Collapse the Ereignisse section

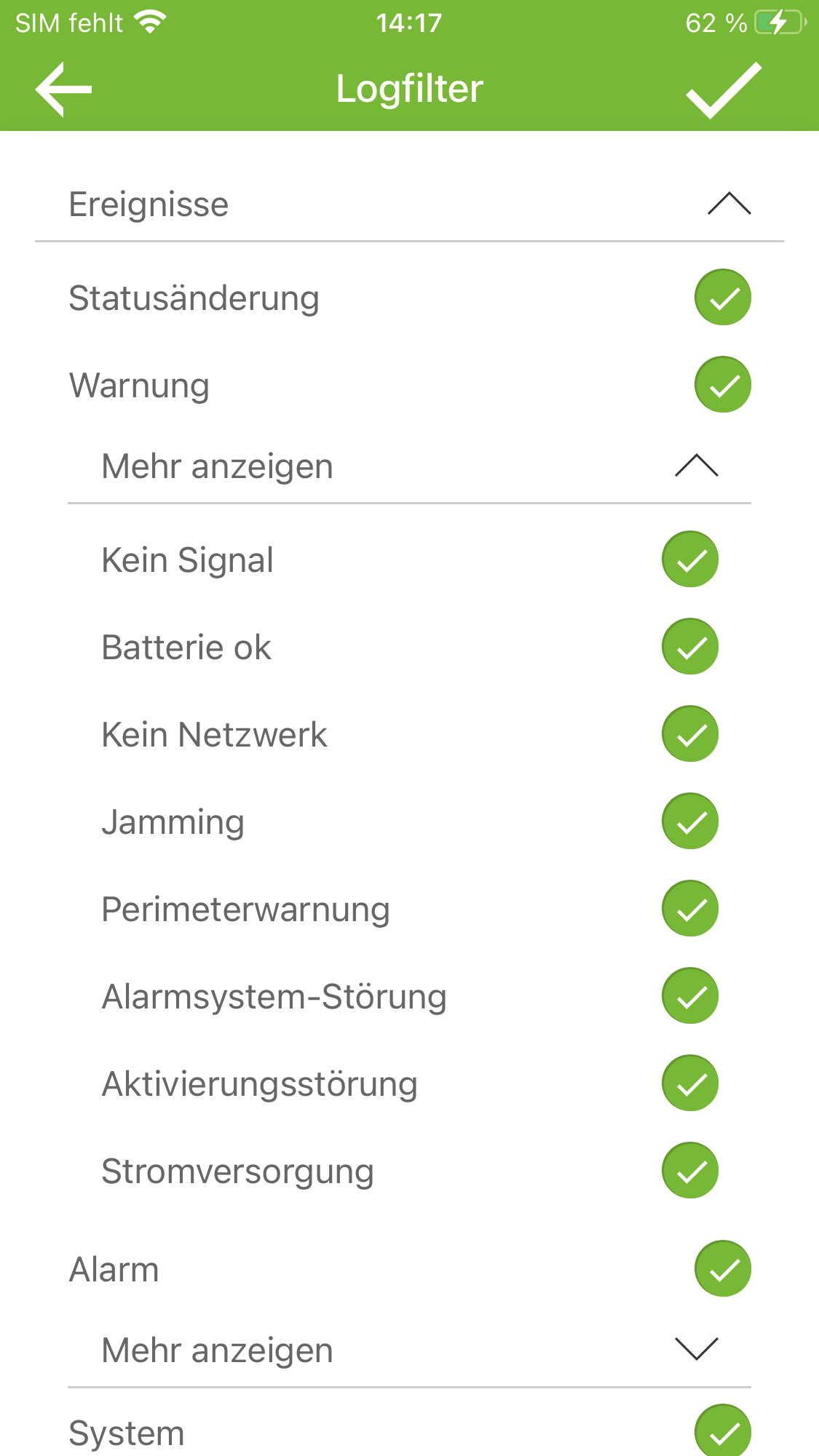(729, 204)
